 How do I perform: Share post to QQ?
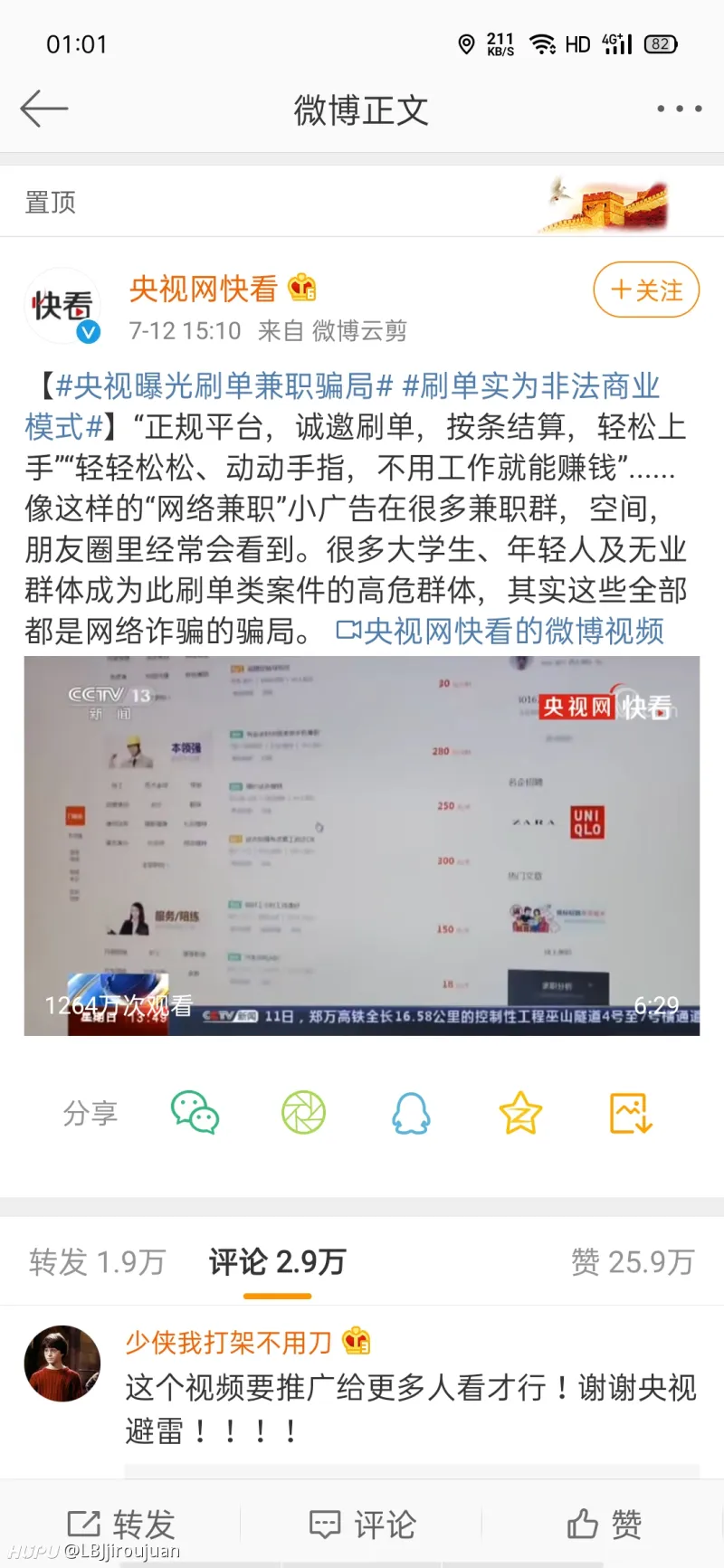pyautogui.click(x=411, y=1113)
